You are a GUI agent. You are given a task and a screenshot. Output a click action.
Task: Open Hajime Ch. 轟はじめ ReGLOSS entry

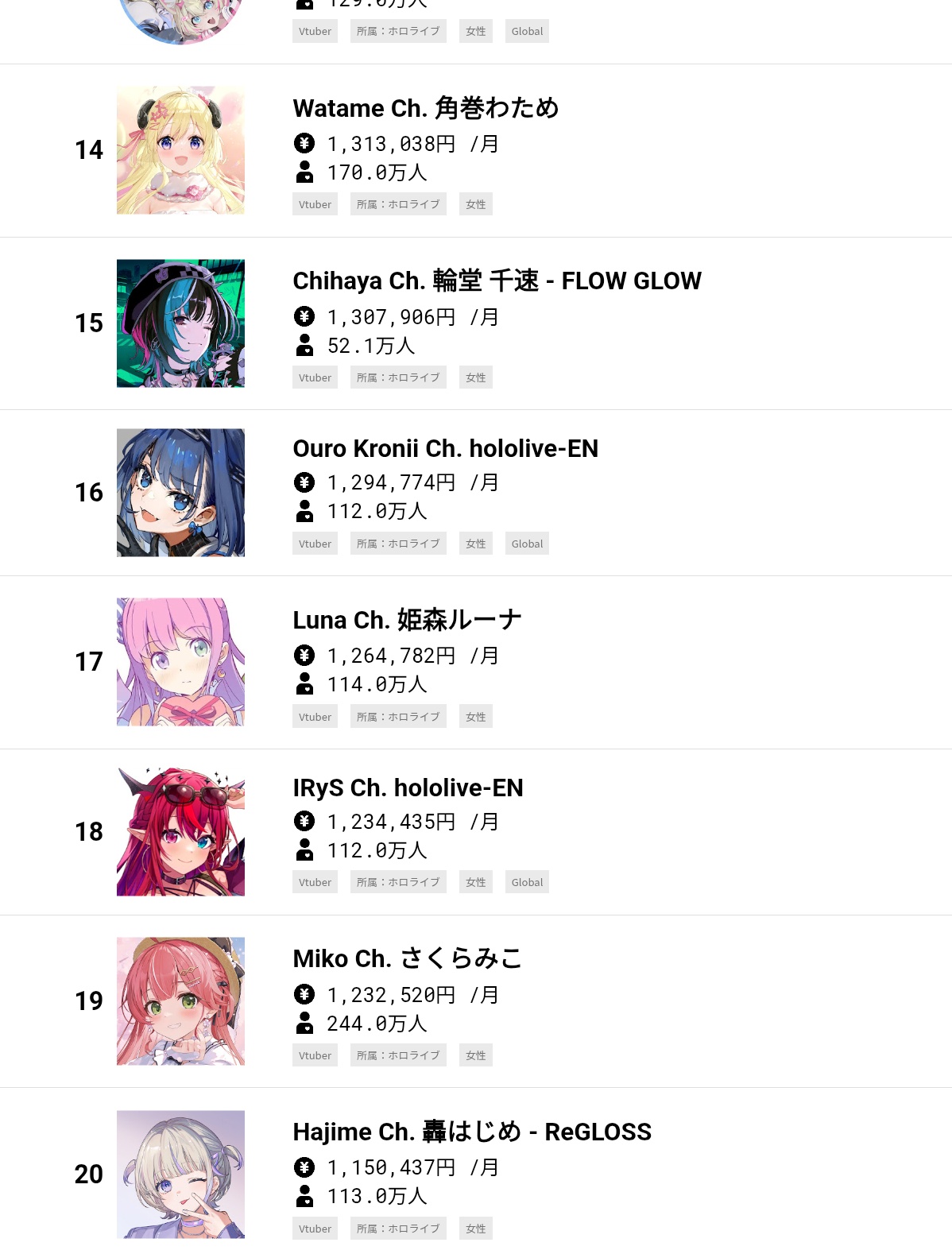472,1132
